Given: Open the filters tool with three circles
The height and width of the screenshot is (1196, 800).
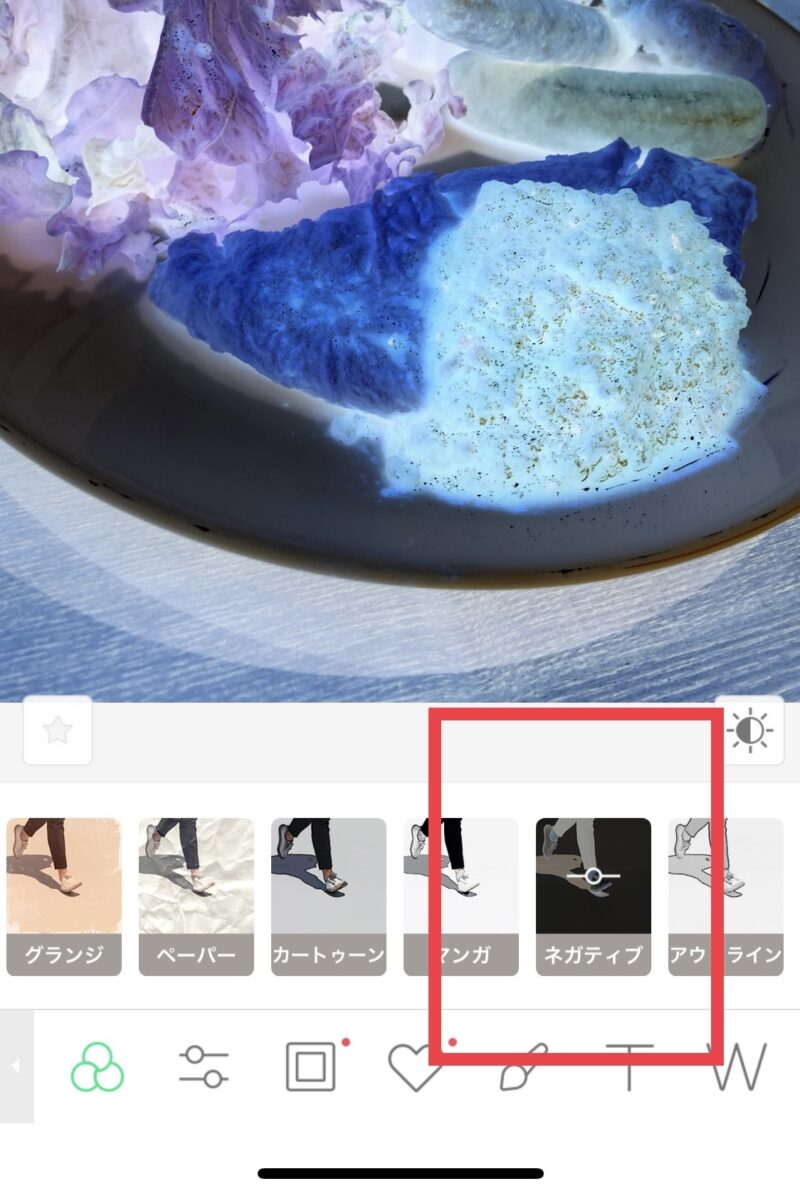Looking at the screenshot, I should pos(97,1066).
